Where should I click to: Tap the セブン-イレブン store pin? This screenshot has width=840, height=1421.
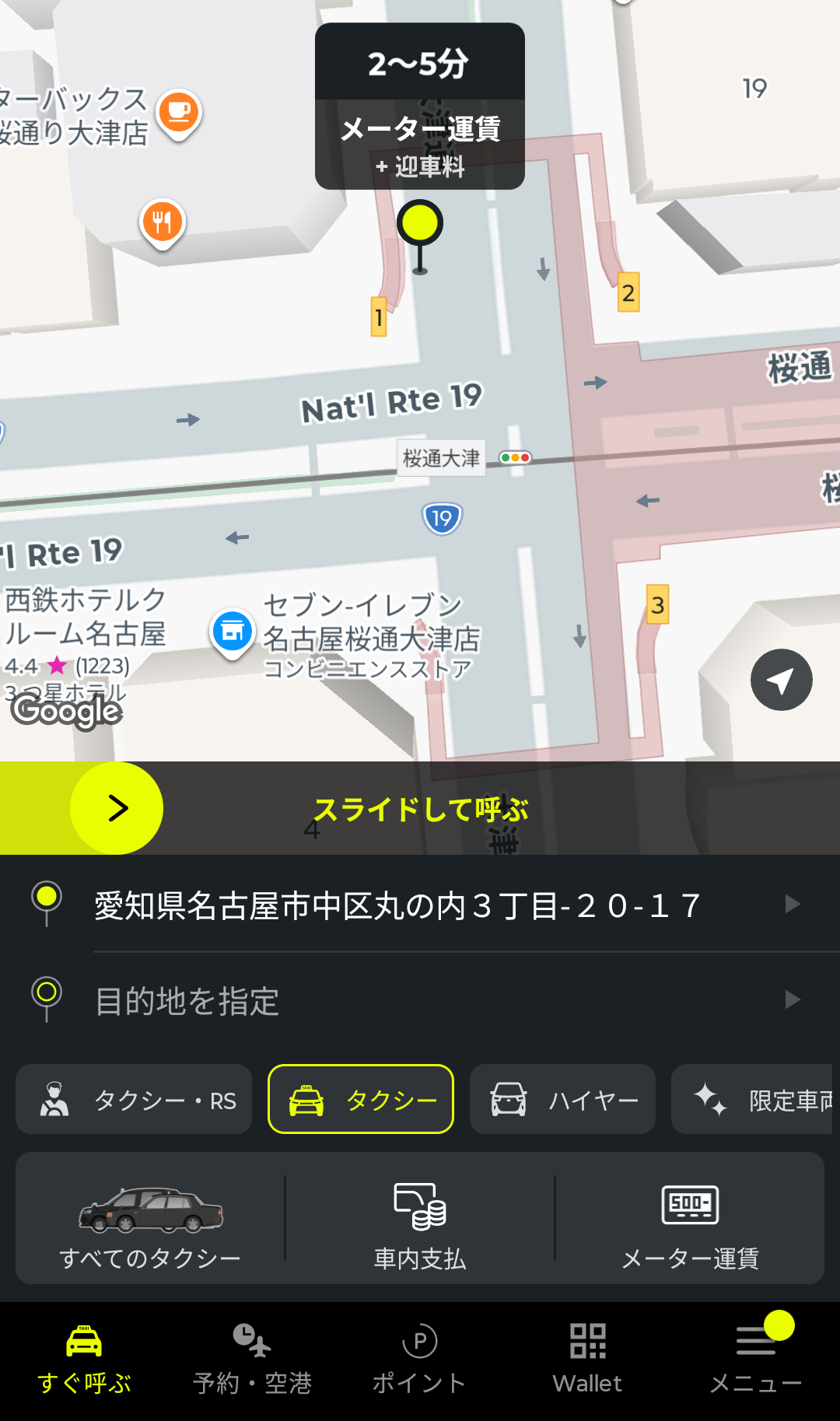(233, 632)
